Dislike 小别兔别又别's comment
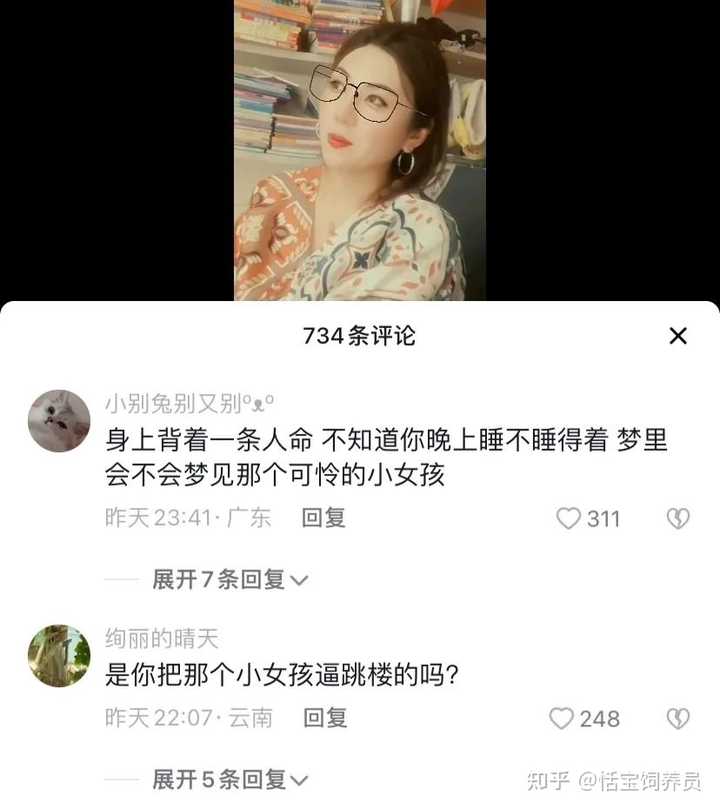The width and height of the screenshot is (720, 810). coord(678,518)
